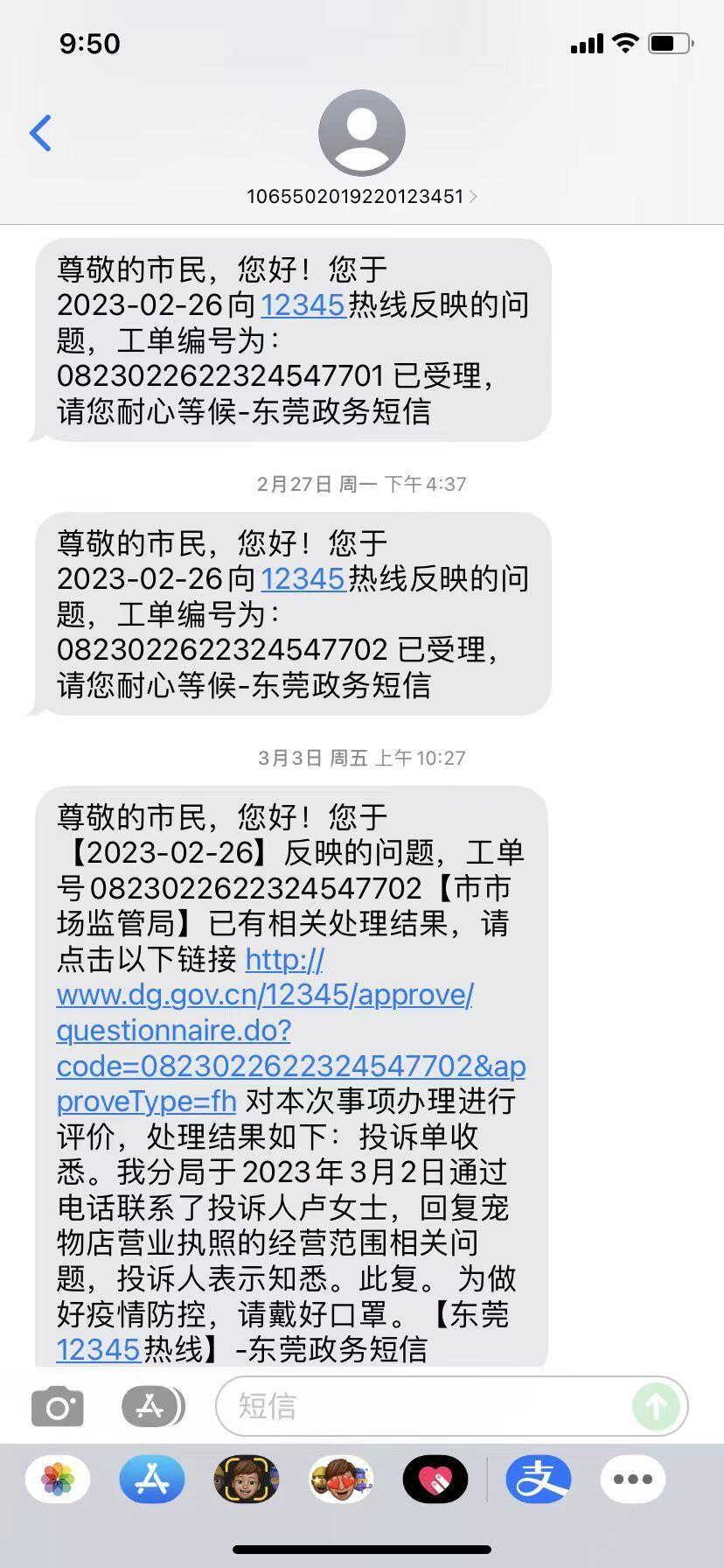Go back to the message list

40,133
